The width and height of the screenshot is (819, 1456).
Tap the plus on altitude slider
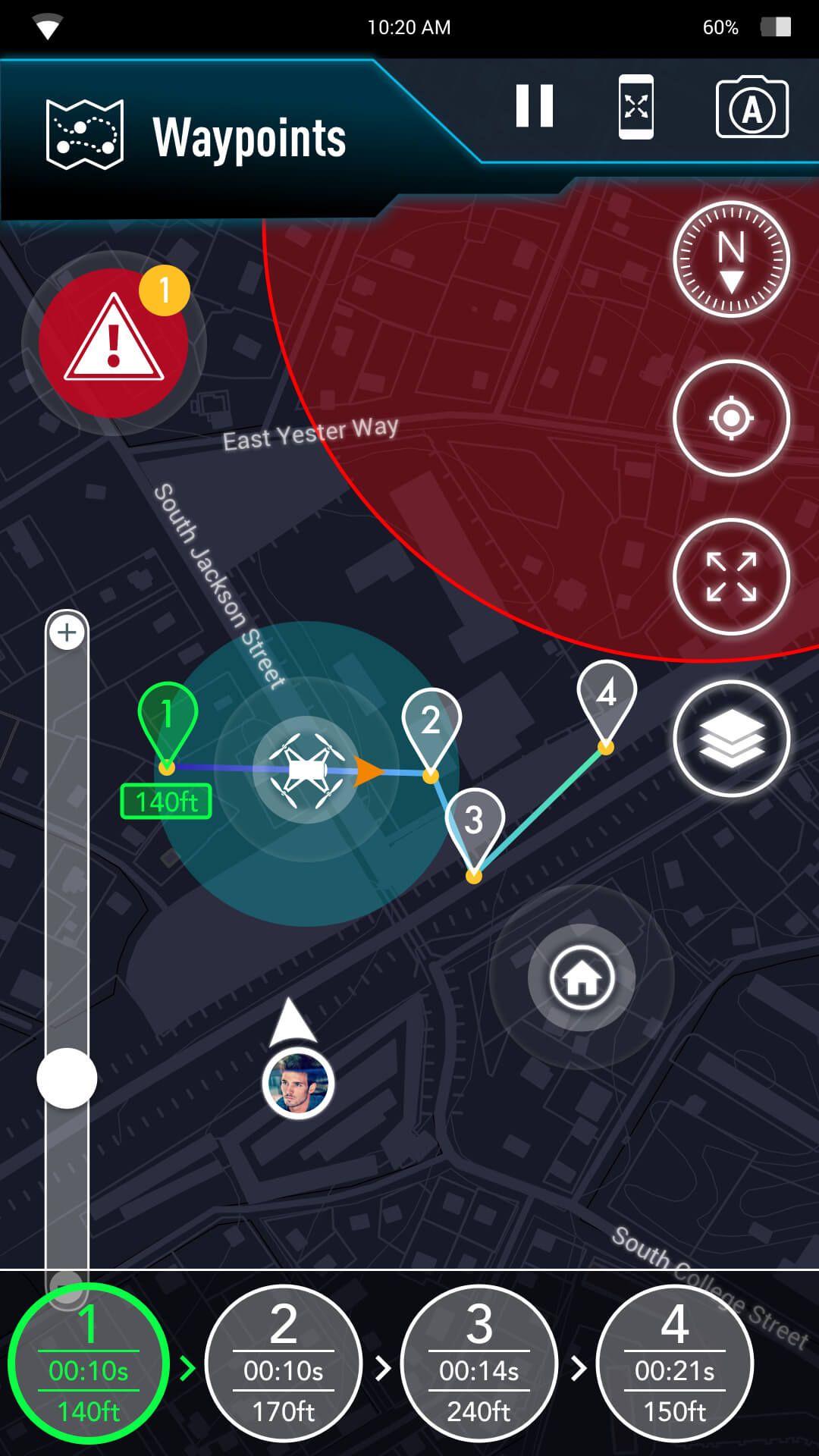point(67,632)
